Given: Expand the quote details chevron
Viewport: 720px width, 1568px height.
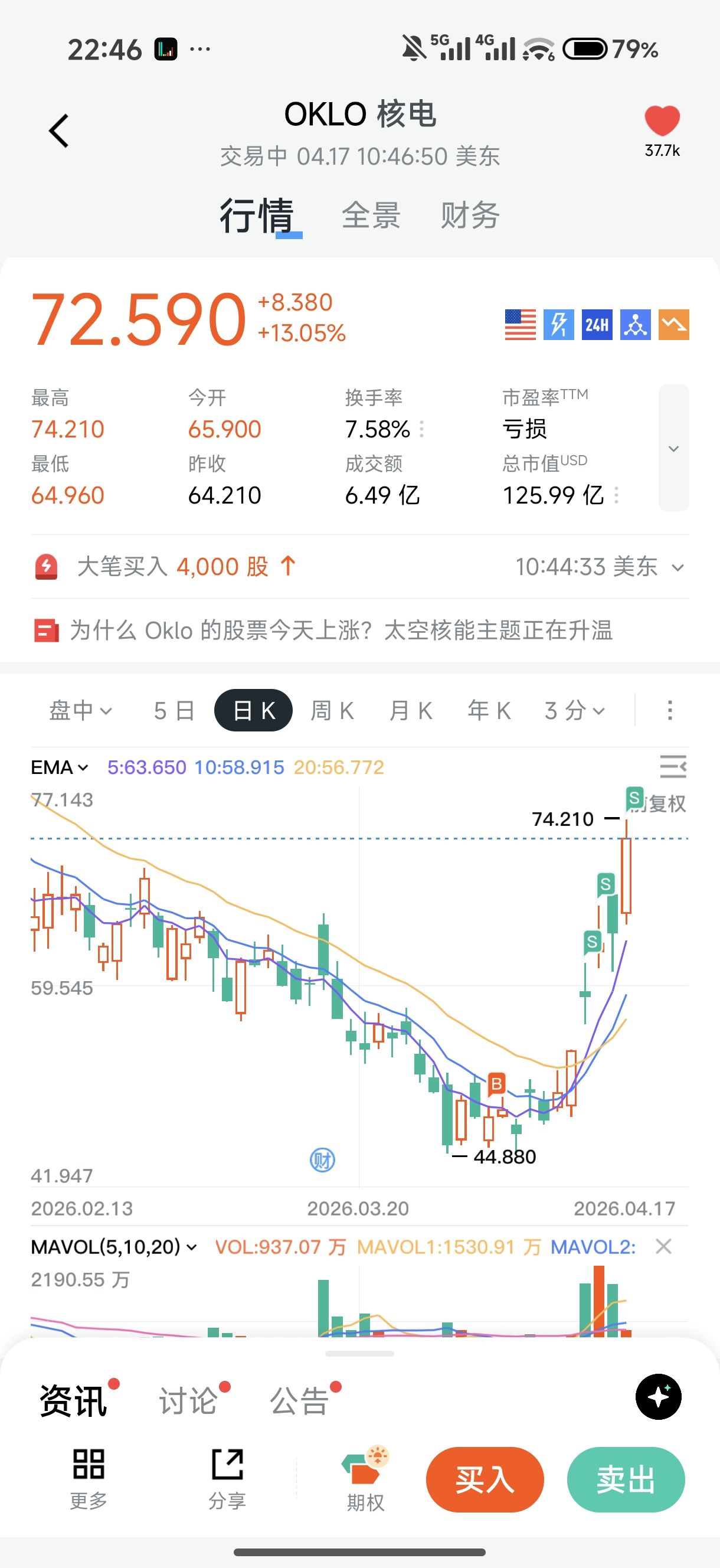Looking at the screenshot, I should pyautogui.click(x=673, y=448).
